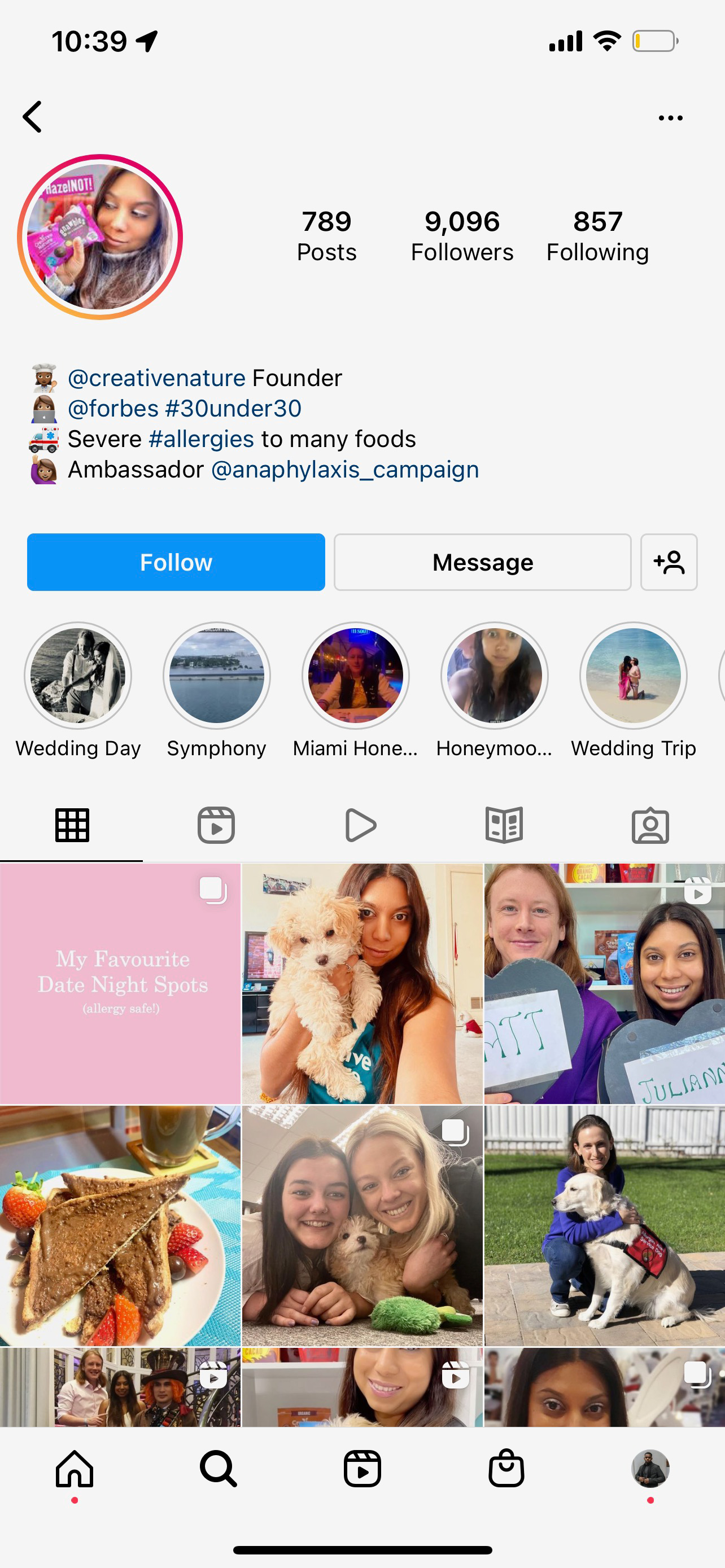
Task: Open the @creativenature profile link
Action: click(x=156, y=378)
